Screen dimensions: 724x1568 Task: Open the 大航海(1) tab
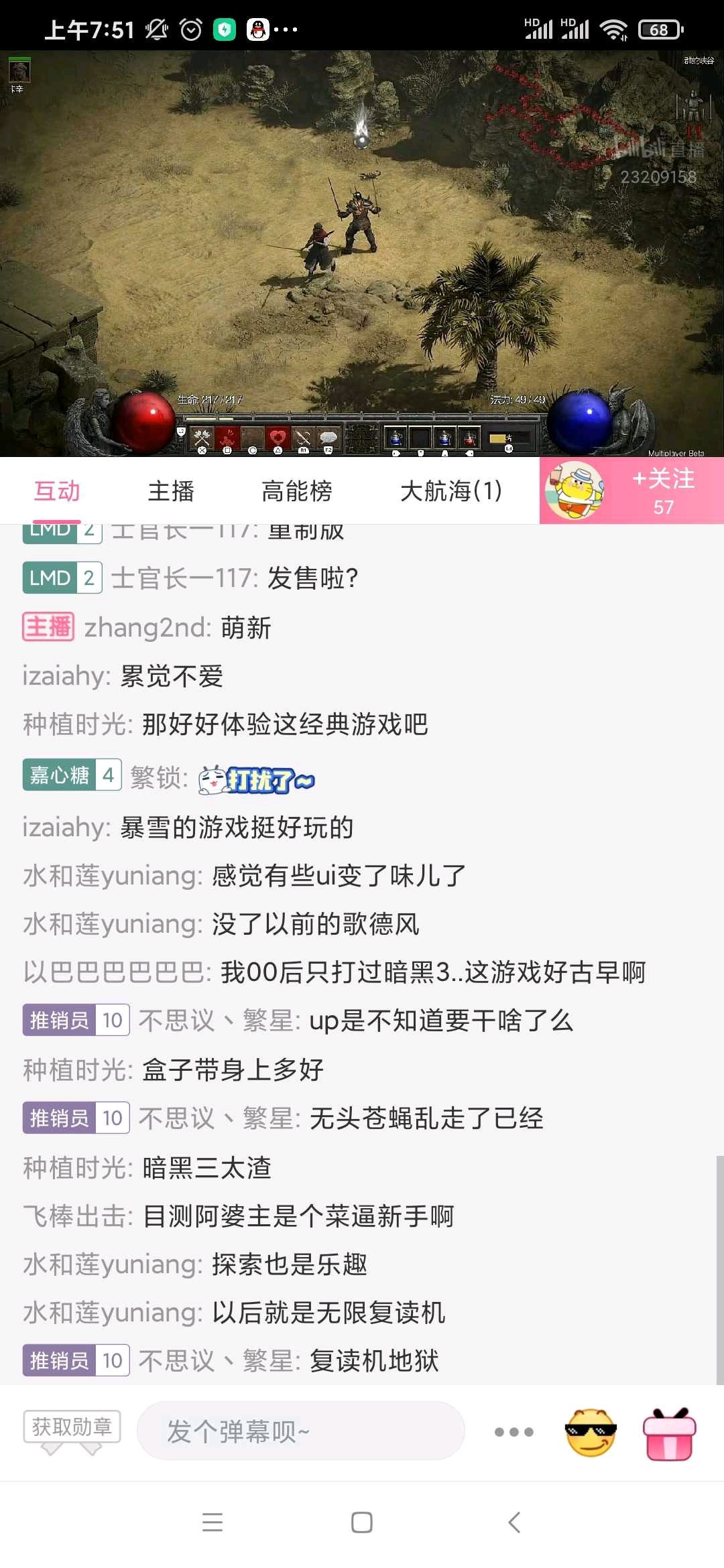pyautogui.click(x=451, y=491)
